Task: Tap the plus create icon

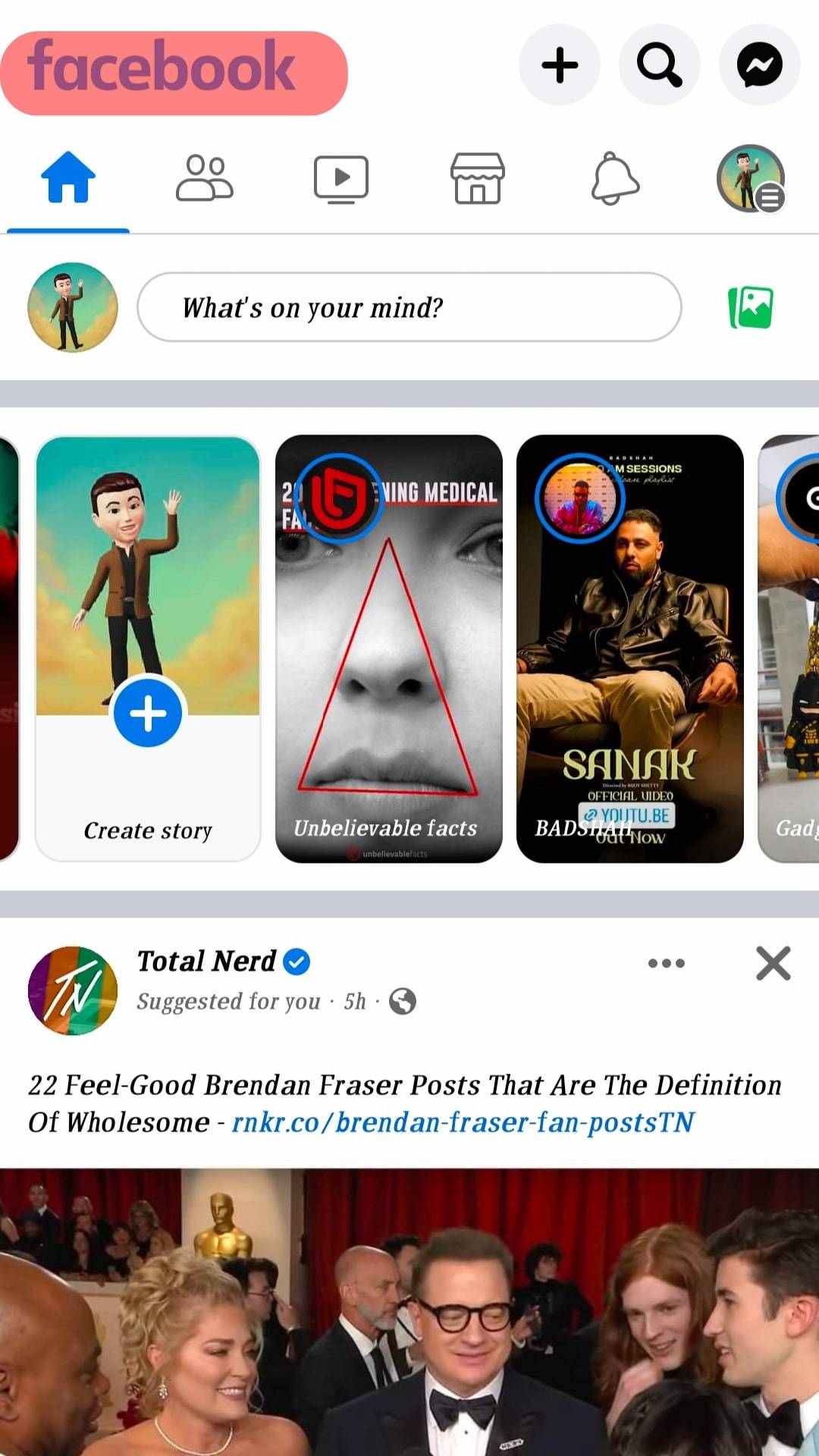Action: pyautogui.click(x=560, y=65)
